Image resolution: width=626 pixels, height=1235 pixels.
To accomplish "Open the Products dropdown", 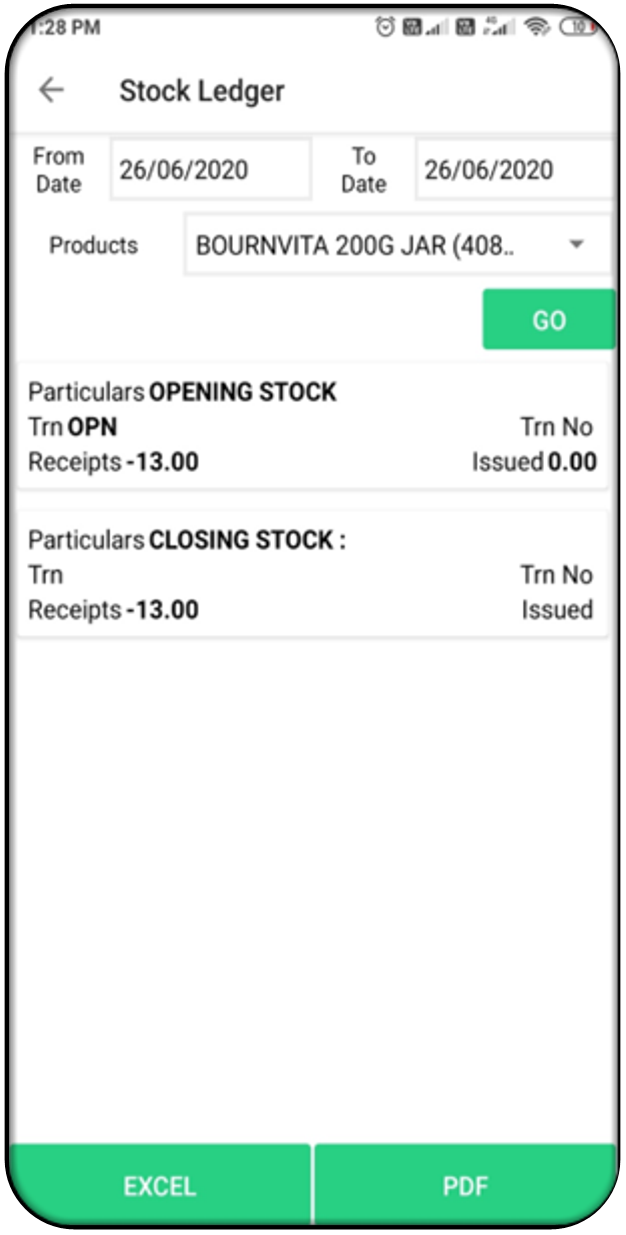I will pyautogui.click(x=397, y=245).
